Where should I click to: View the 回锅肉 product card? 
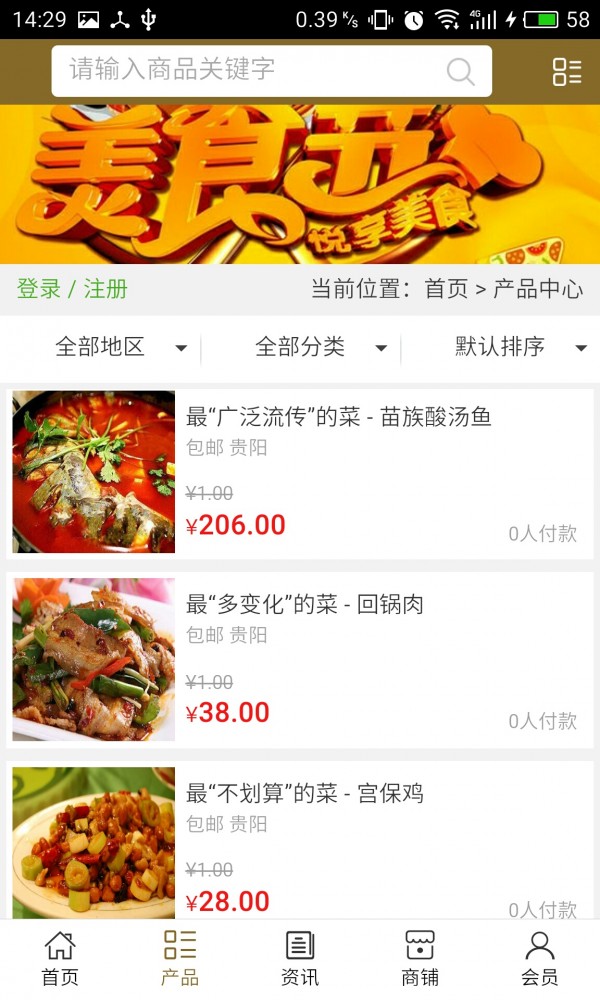coord(300,660)
